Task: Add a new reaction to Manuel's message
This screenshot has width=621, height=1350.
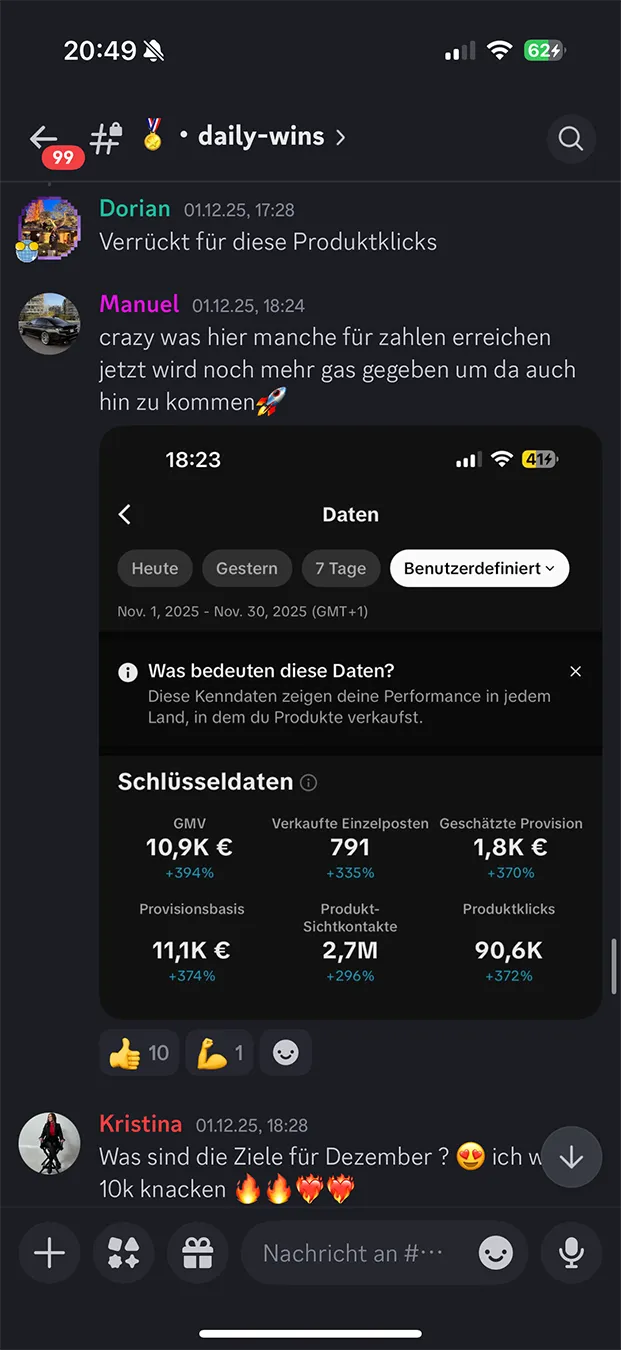Action: click(x=286, y=1053)
